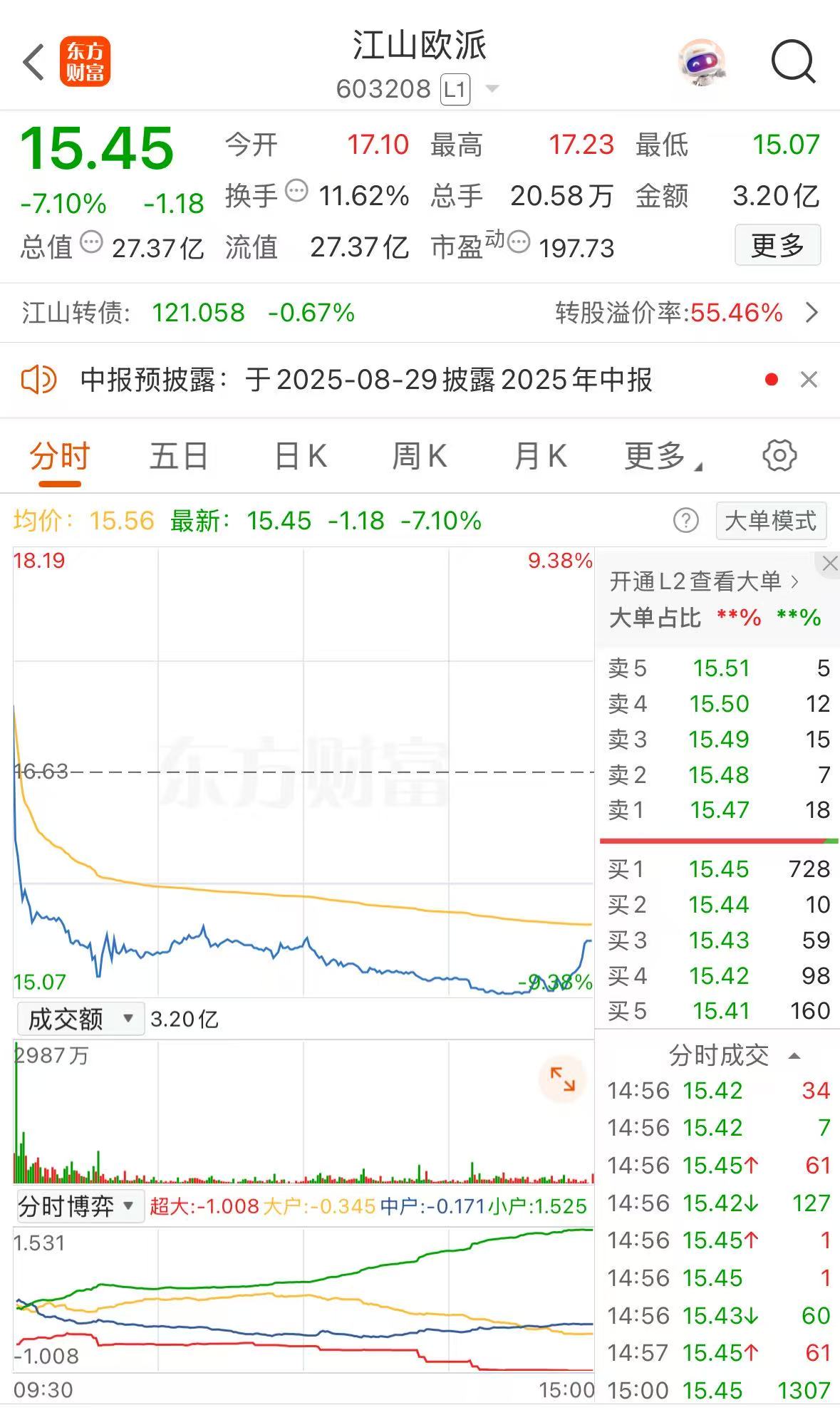Switch to the 月K chart tab
The width and height of the screenshot is (840, 1410).
pyautogui.click(x=540, y=456)
